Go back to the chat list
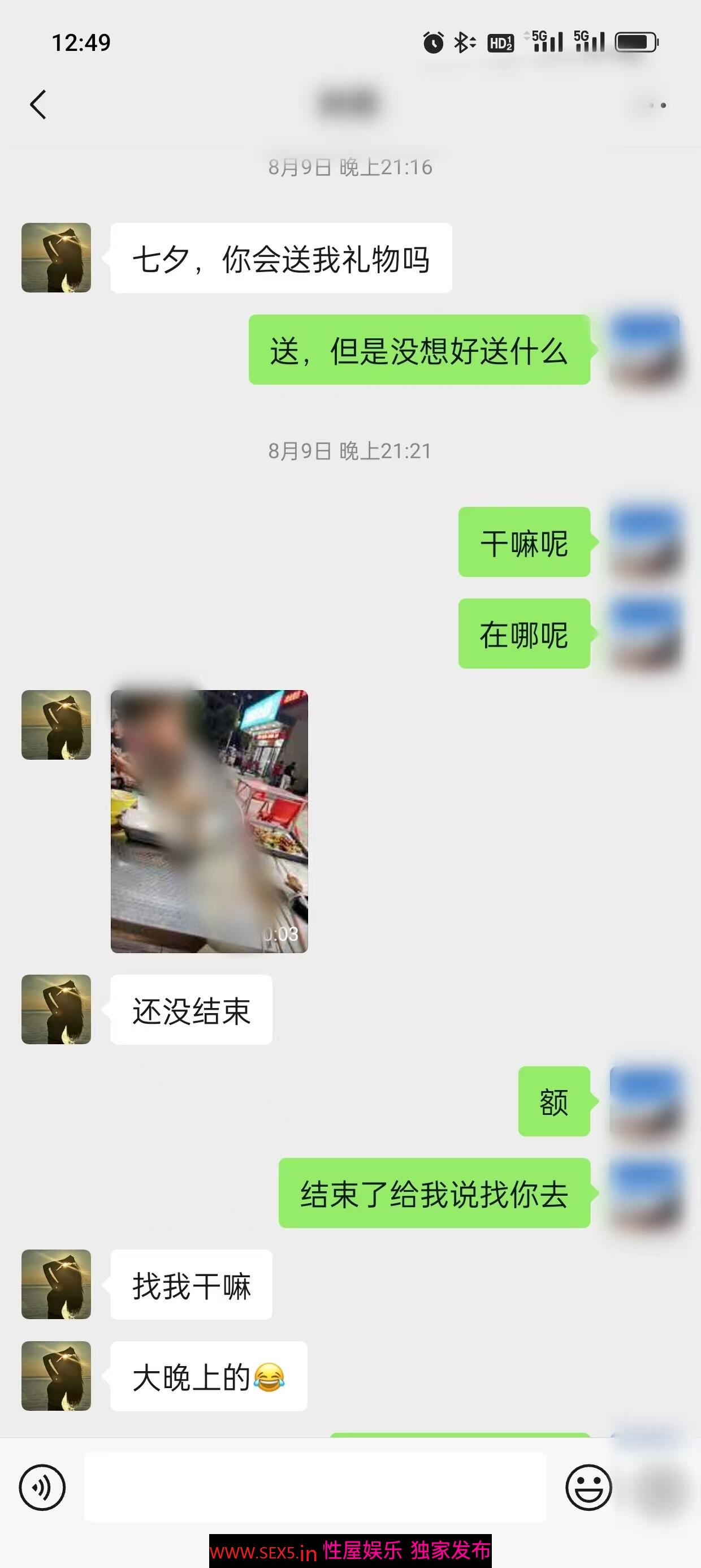701x1568 pixels. [x=38, y=105]
